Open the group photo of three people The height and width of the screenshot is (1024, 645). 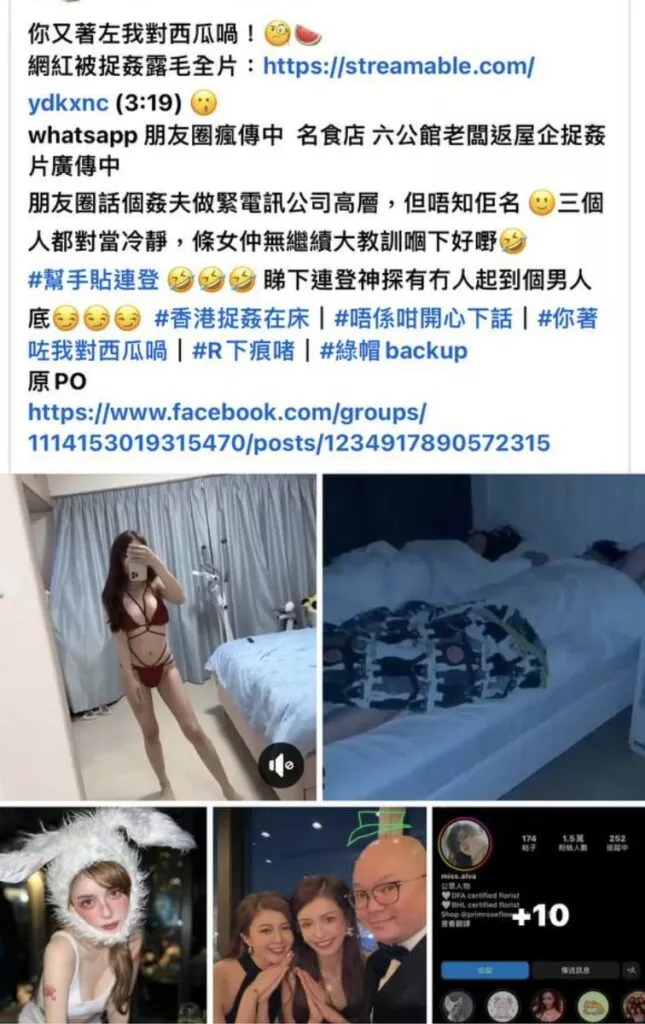tap(319, 915)
